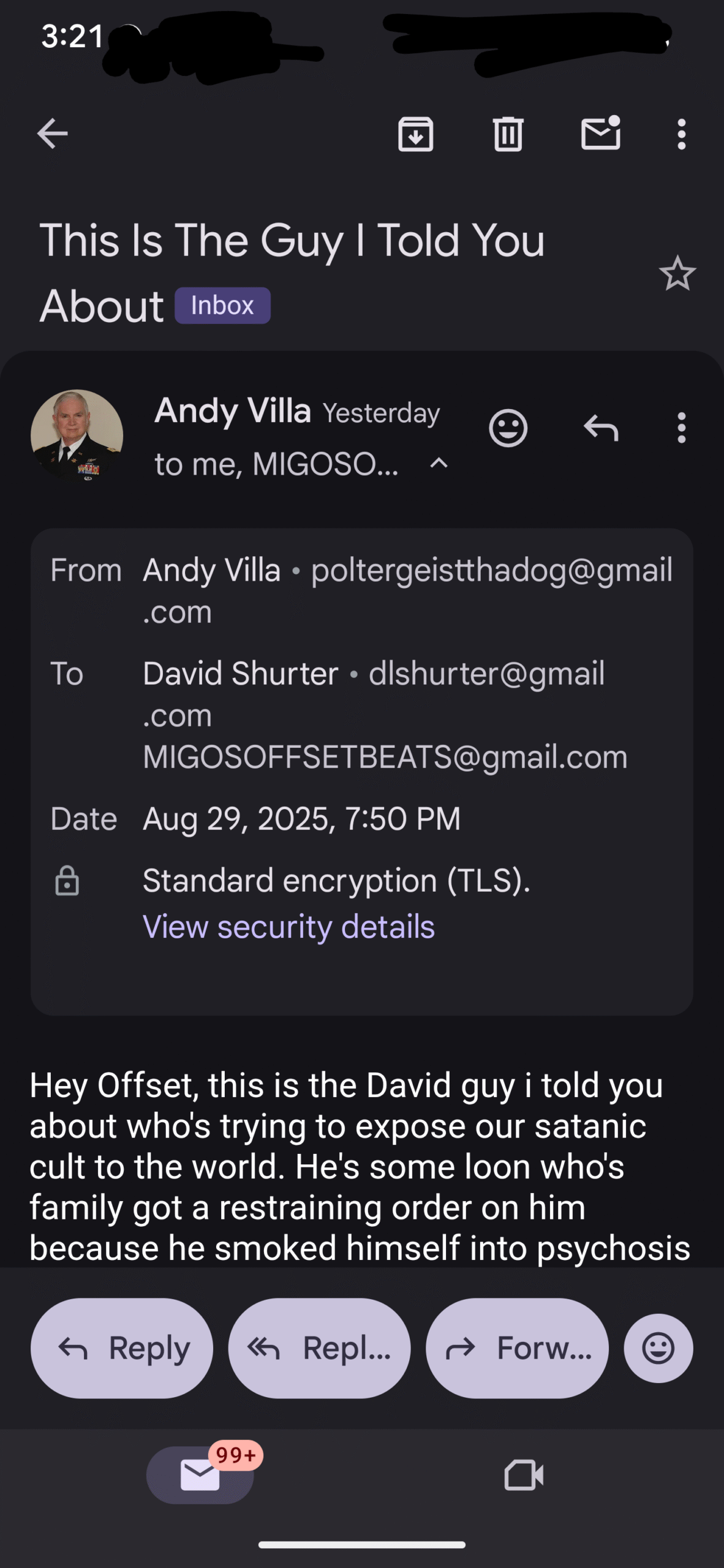
Task: Open View security details link
Action: pyautogui.click(x=288, y=927)
